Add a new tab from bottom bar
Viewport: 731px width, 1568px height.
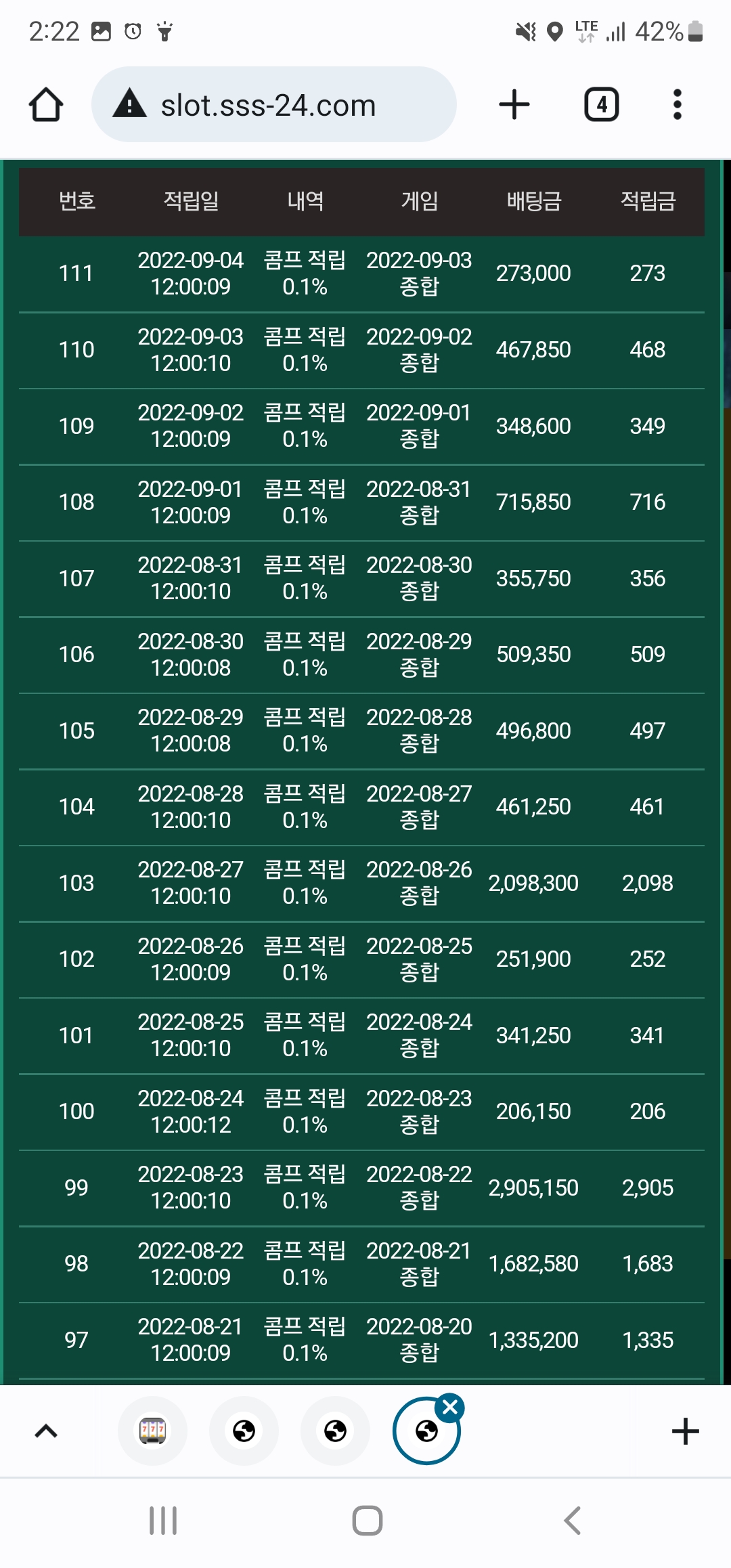tap(685, 1431)
